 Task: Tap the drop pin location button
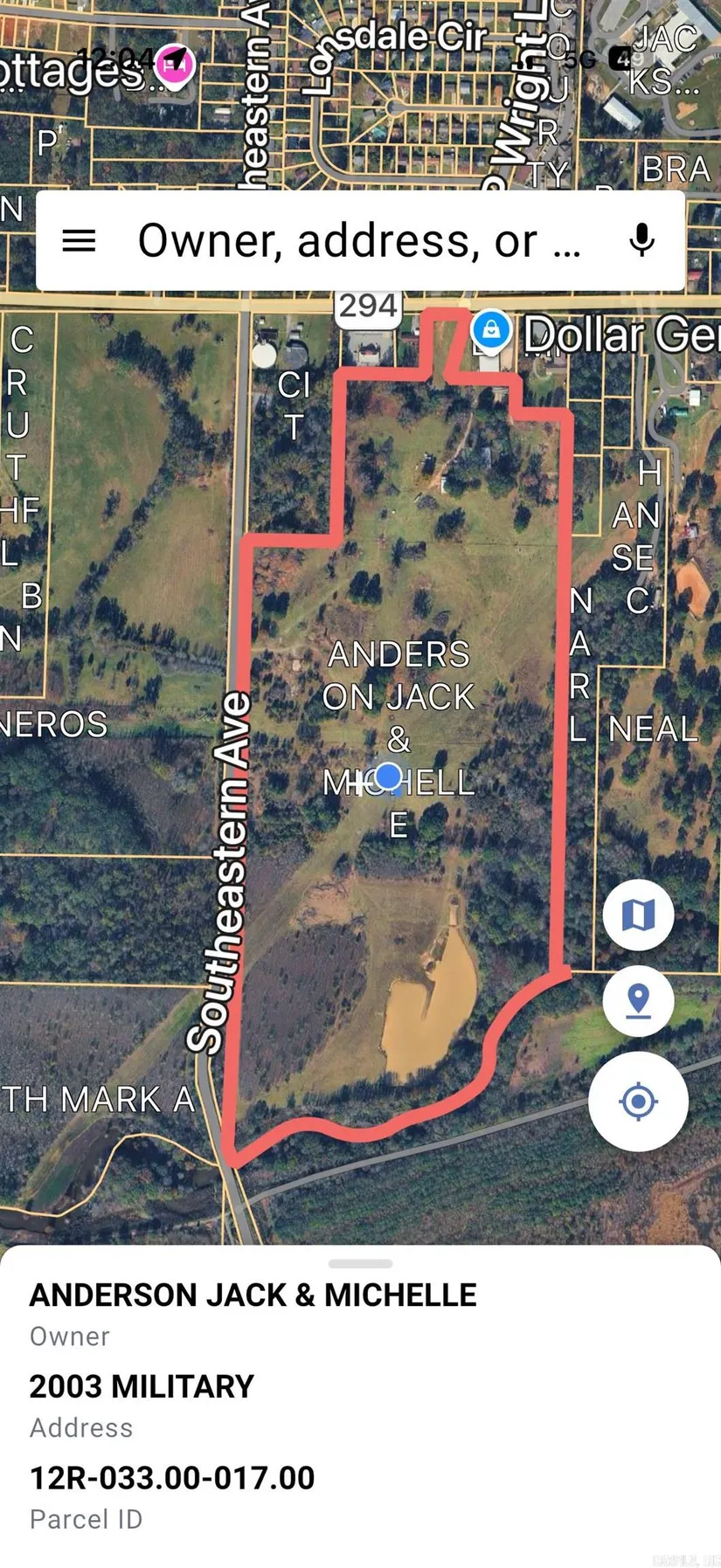click(638, 1000)
